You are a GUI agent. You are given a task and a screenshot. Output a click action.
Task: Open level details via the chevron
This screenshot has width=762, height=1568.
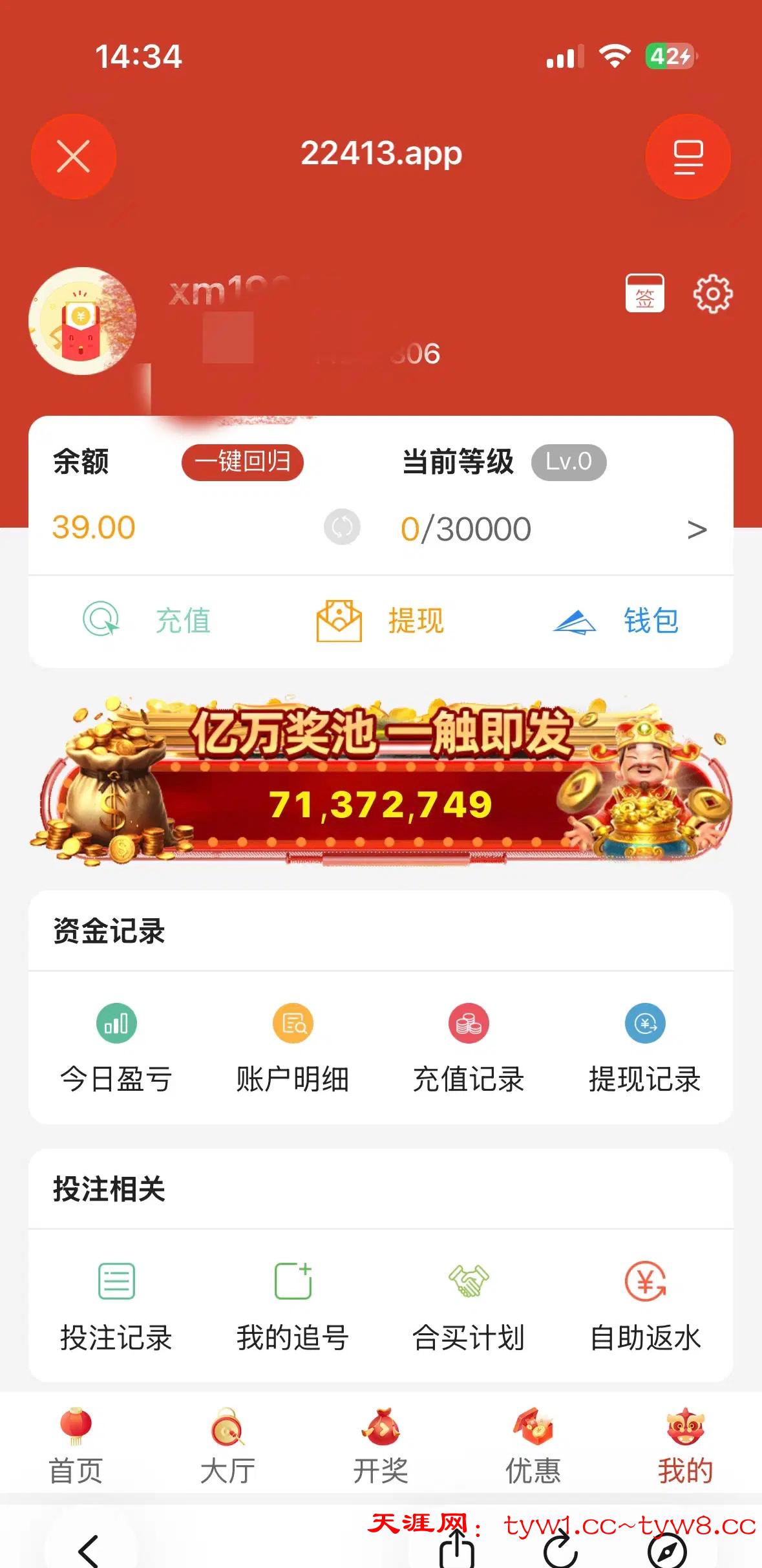pyautogui.click(x=696, y=530)
